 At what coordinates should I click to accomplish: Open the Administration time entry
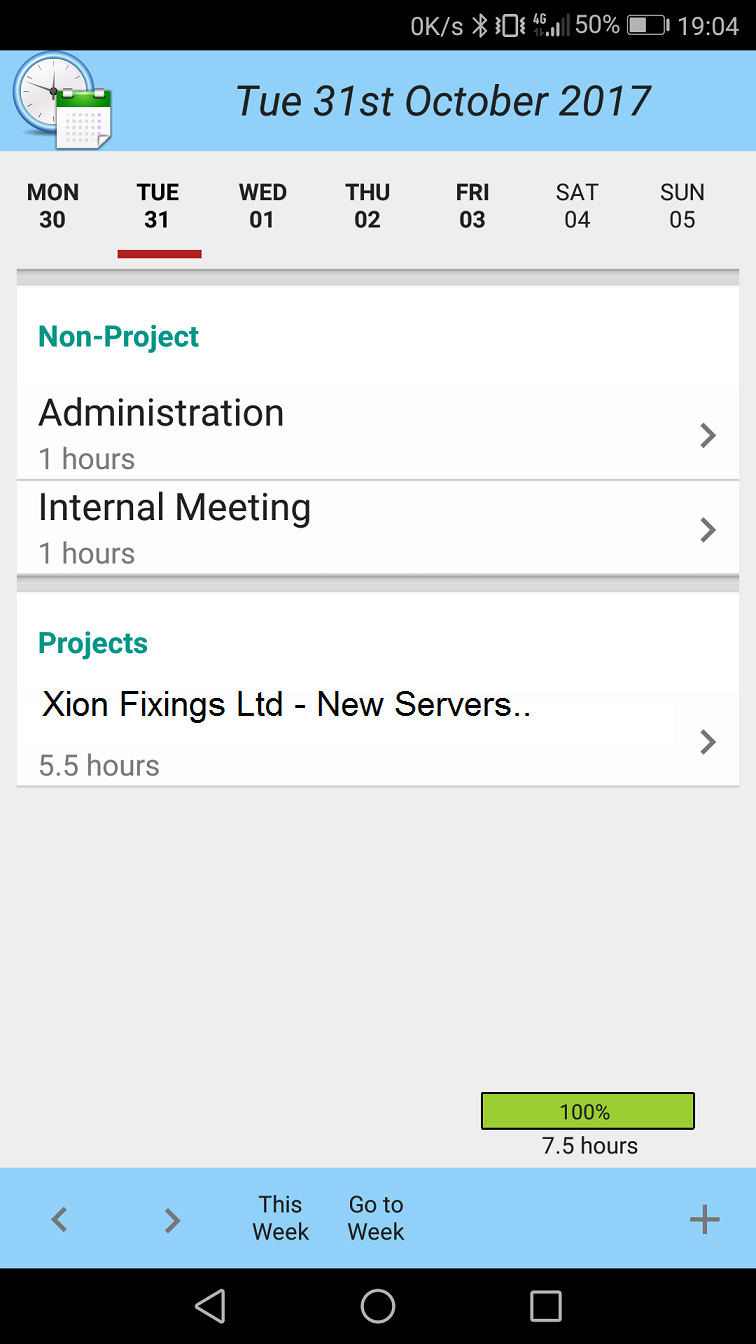(378, 433)
